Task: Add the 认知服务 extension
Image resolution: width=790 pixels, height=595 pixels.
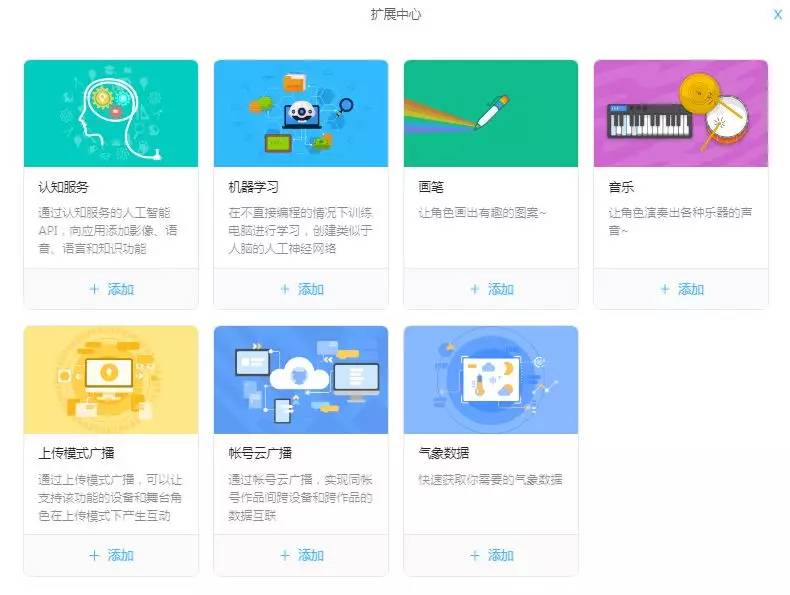Action: pos(111,289)
